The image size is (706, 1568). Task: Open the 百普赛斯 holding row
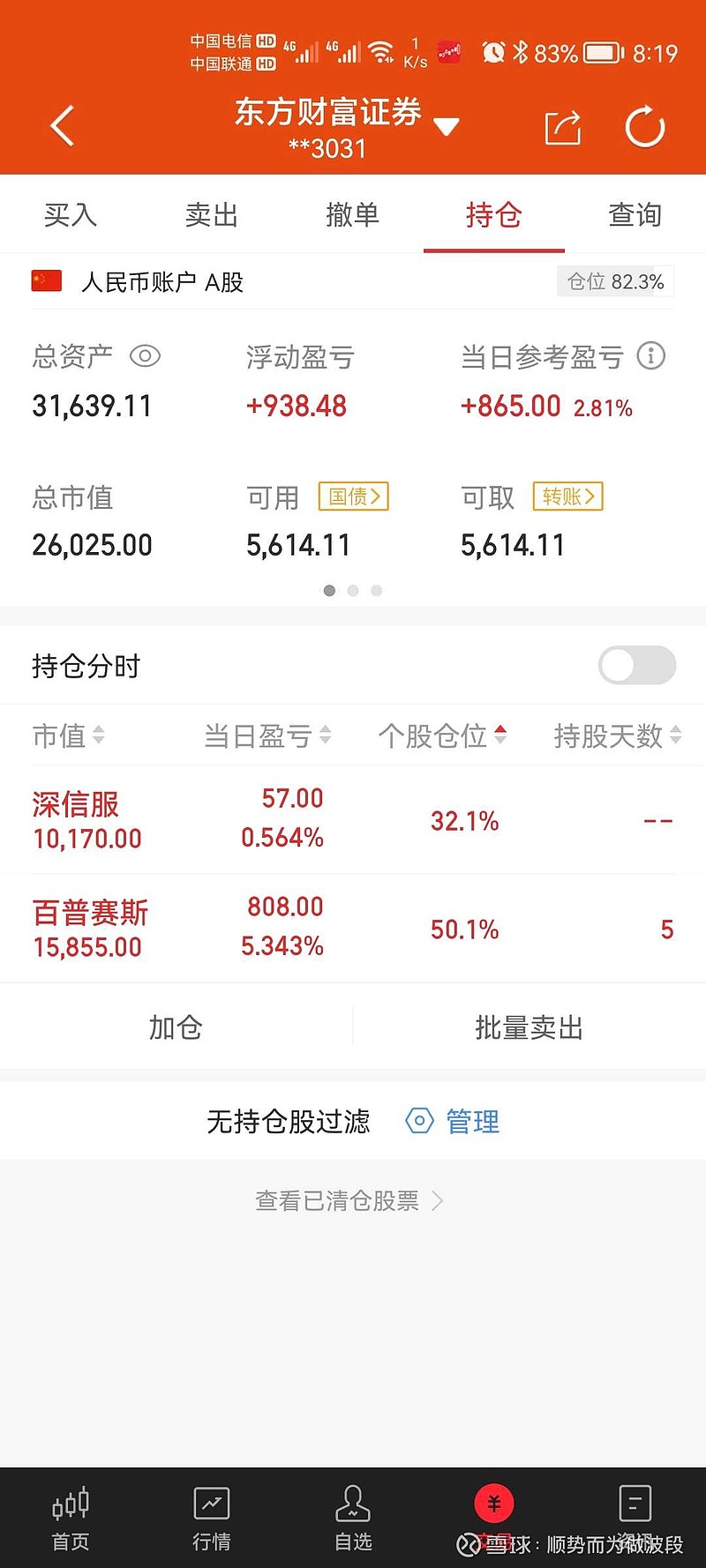click(353, 929)
